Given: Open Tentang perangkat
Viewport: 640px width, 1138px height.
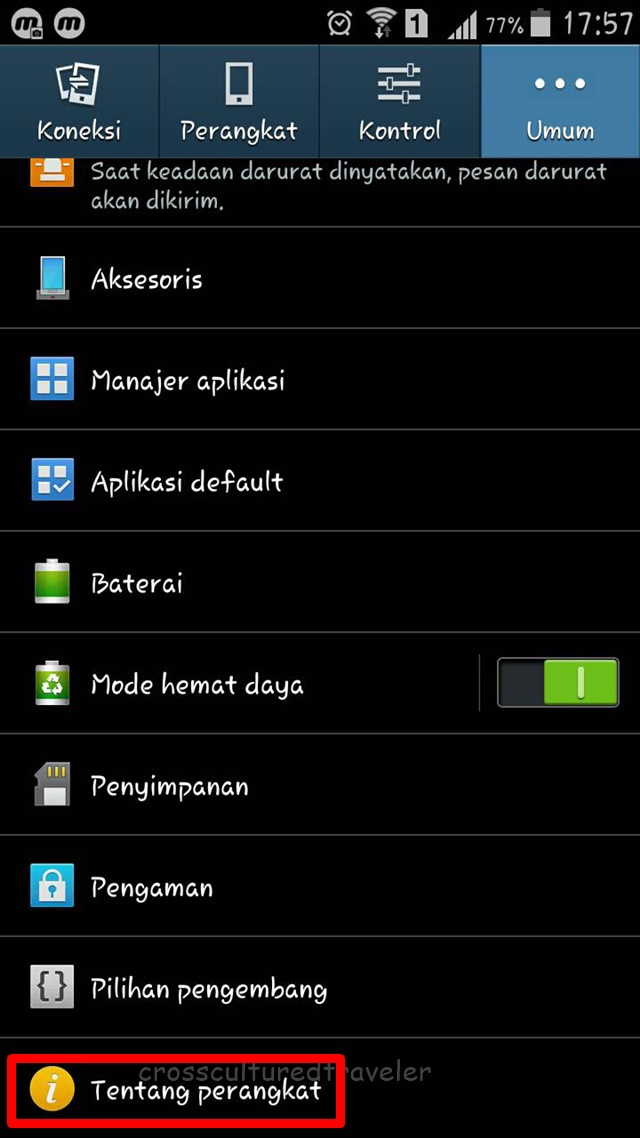Looking at the screenshot, I should (206, 1090).
